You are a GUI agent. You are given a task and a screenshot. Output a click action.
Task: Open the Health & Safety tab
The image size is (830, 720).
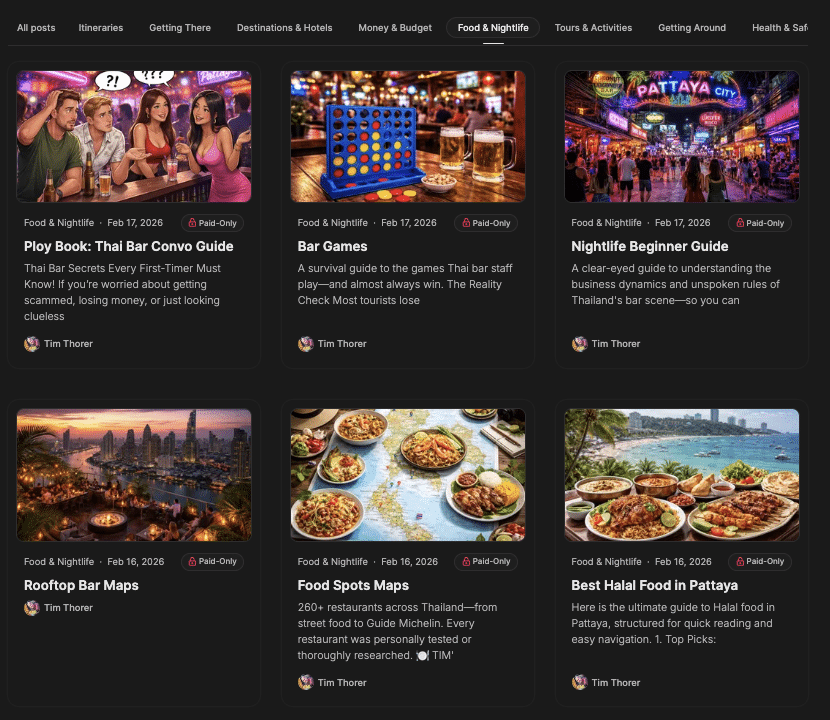[x=780, y=28]
